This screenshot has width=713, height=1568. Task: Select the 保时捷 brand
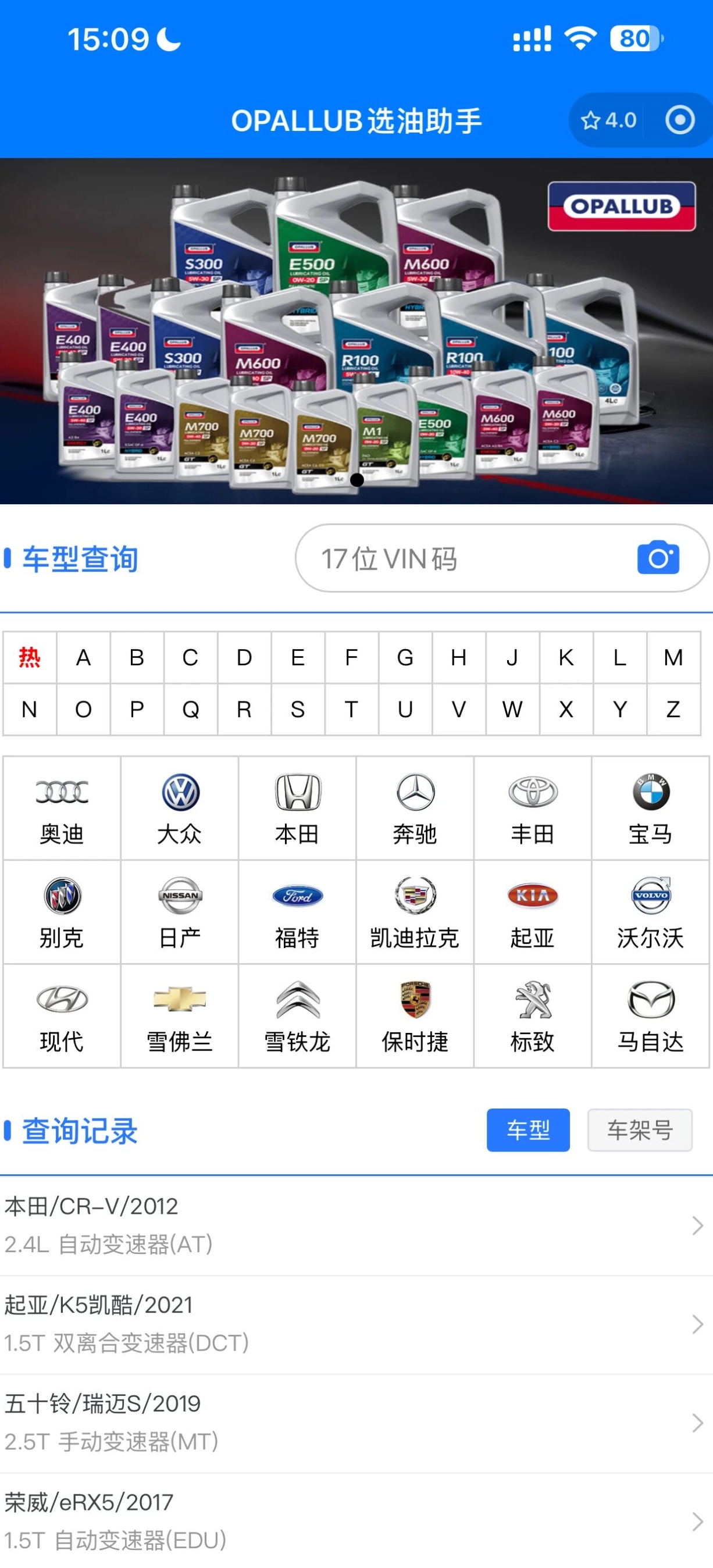click(x=415, y=1015)
